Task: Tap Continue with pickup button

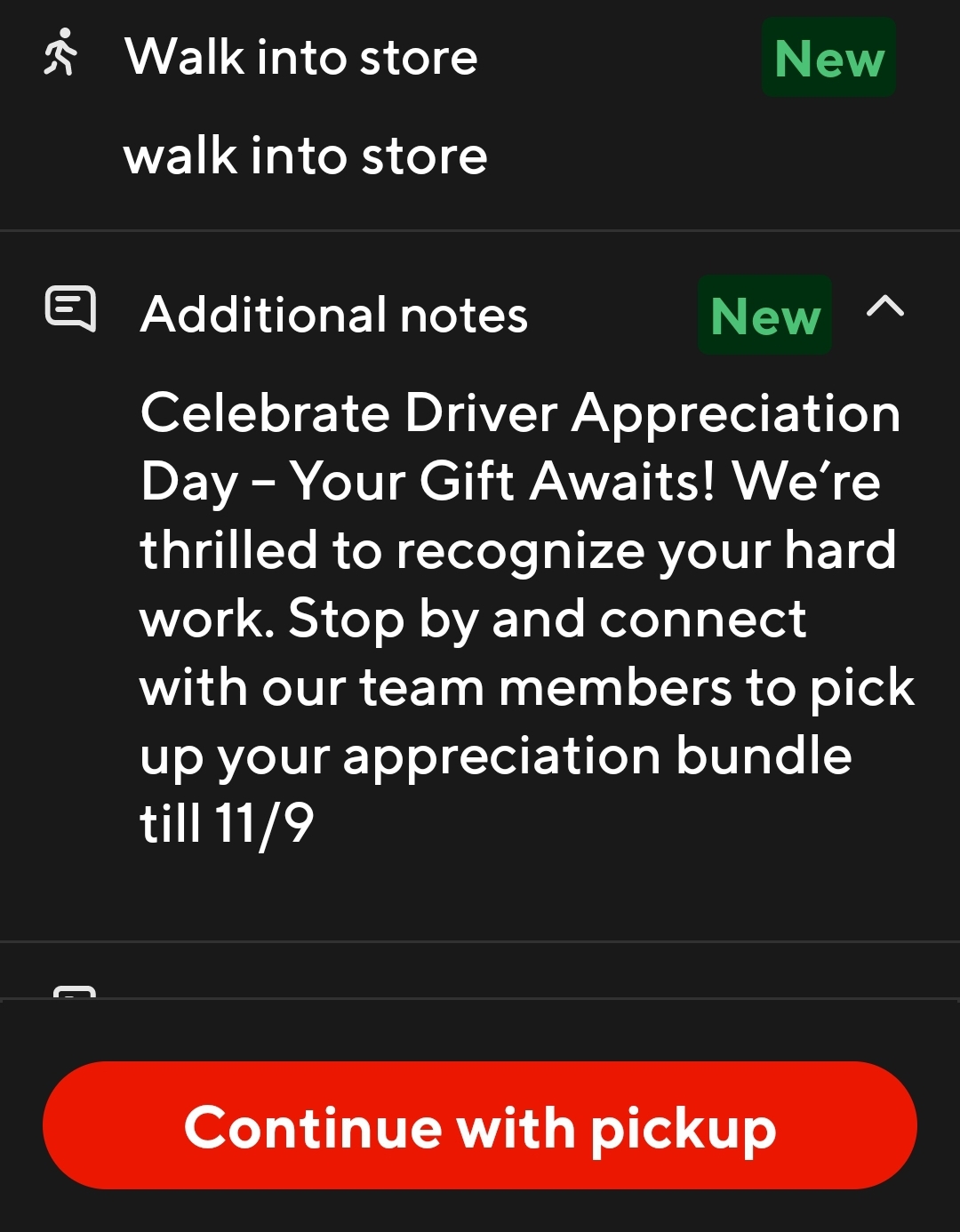Action: pyautogui.click(x=480, y=1125)
